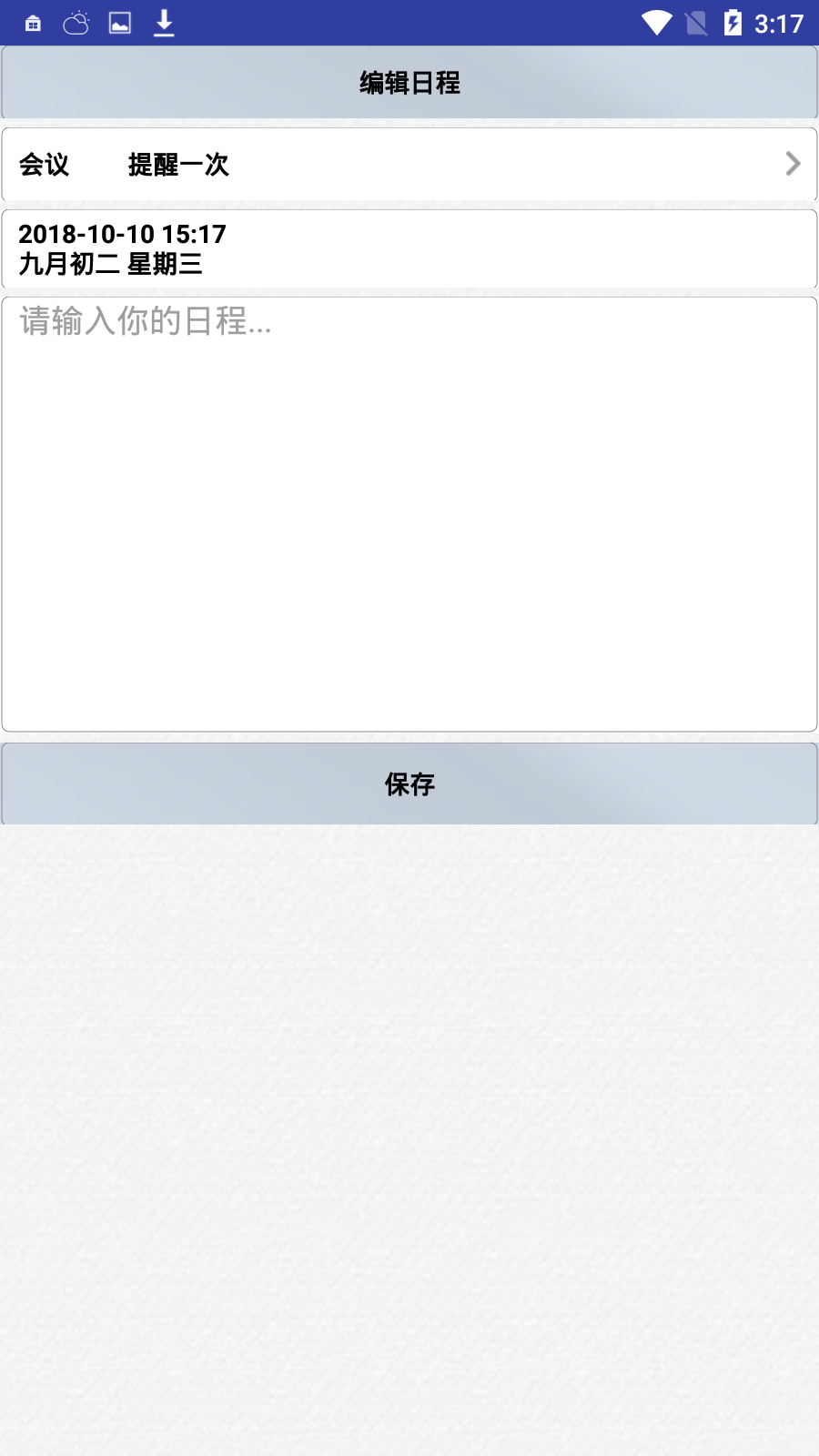Save the schedule with 保存
The width and height of the screenshot is (819, 1456).
[x=409, y=784]
